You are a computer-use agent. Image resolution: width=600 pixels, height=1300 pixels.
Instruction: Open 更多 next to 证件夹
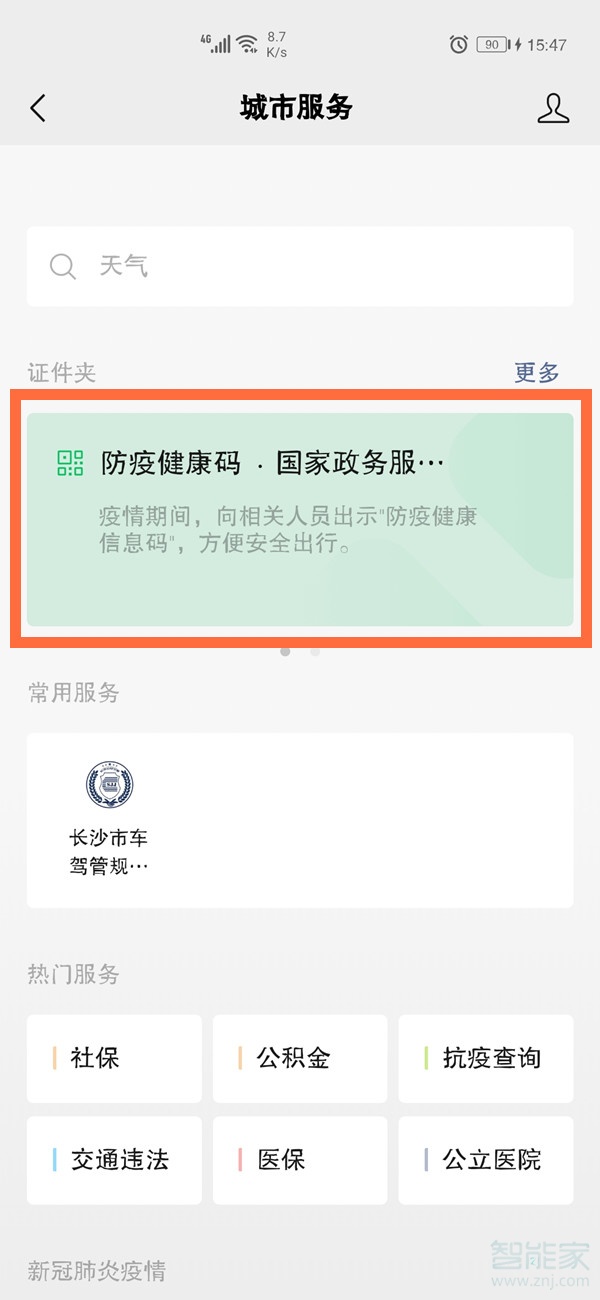[x=537, y=373]
